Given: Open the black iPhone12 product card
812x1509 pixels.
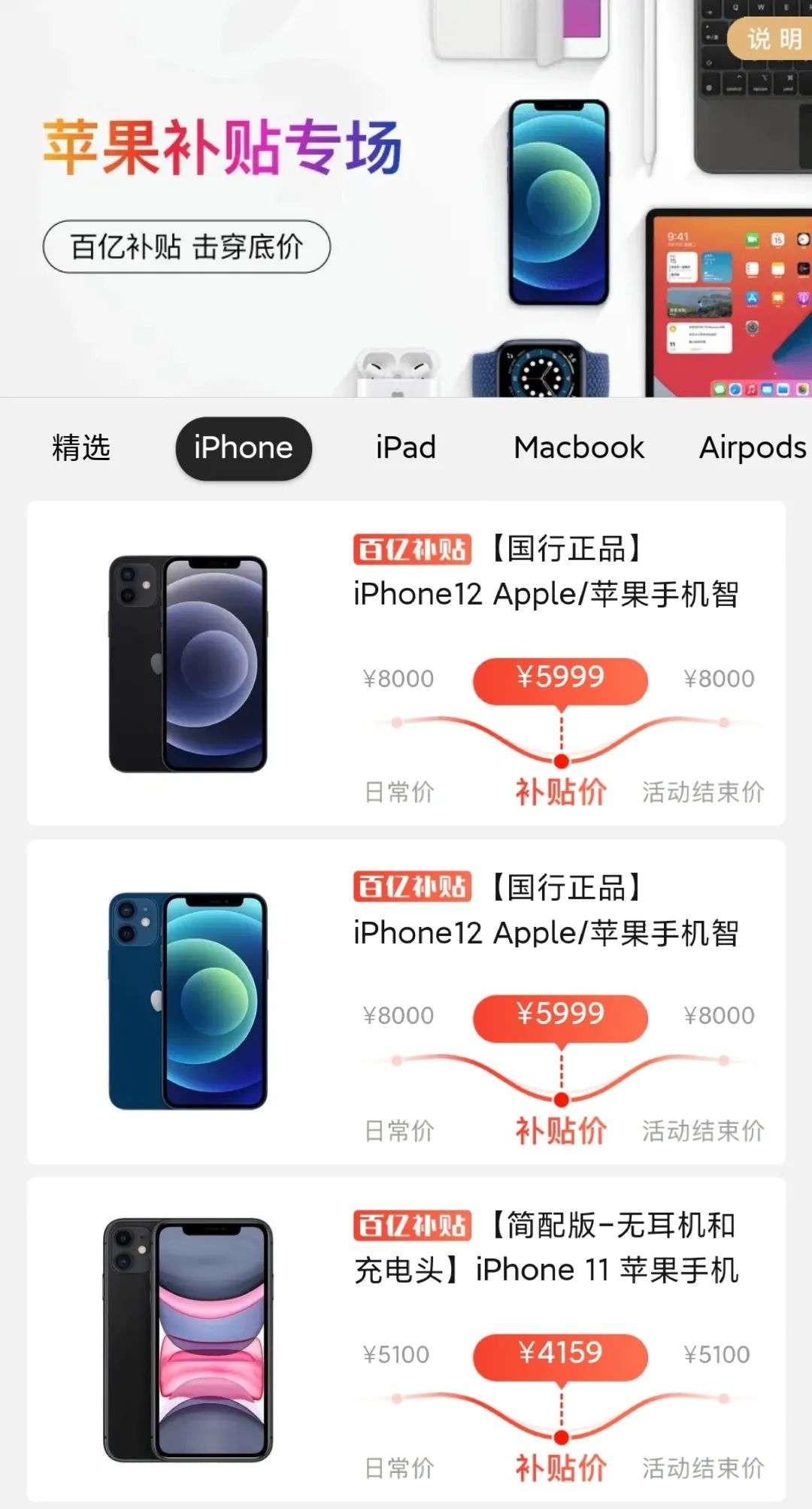Looking at the screenshot, I should click(x=406, y=663).
